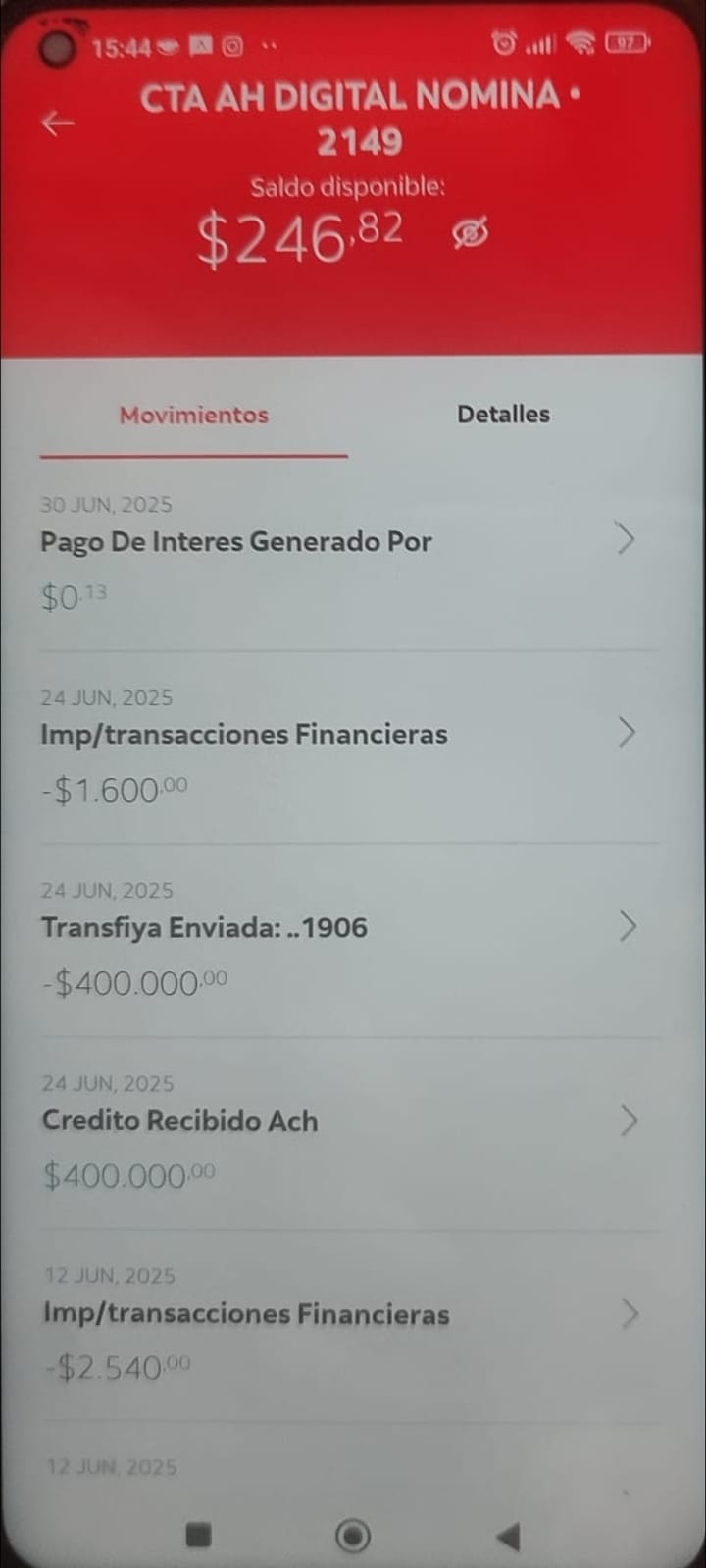Tap the system home button

pos(353,1536)
